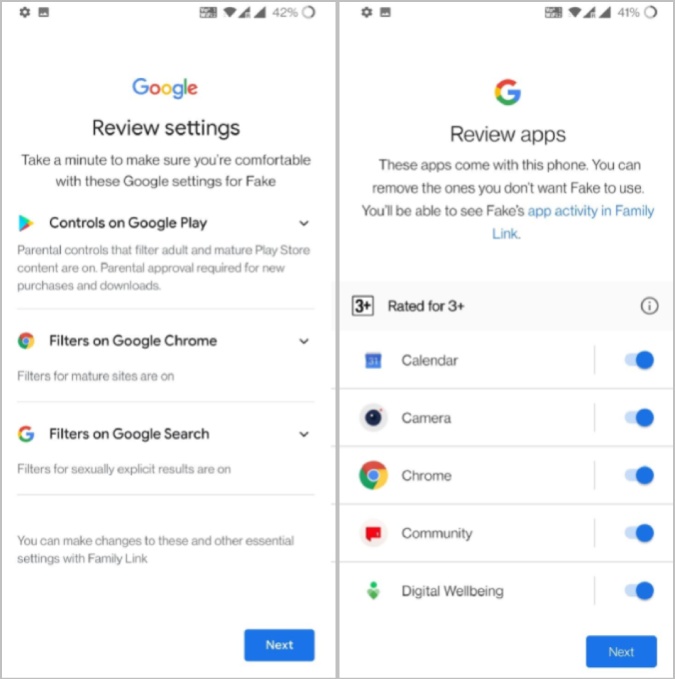The width and height of the screenshot is (675, 679).
Task: Show info about Rated for 3+
Action: [x=649, y=306]
